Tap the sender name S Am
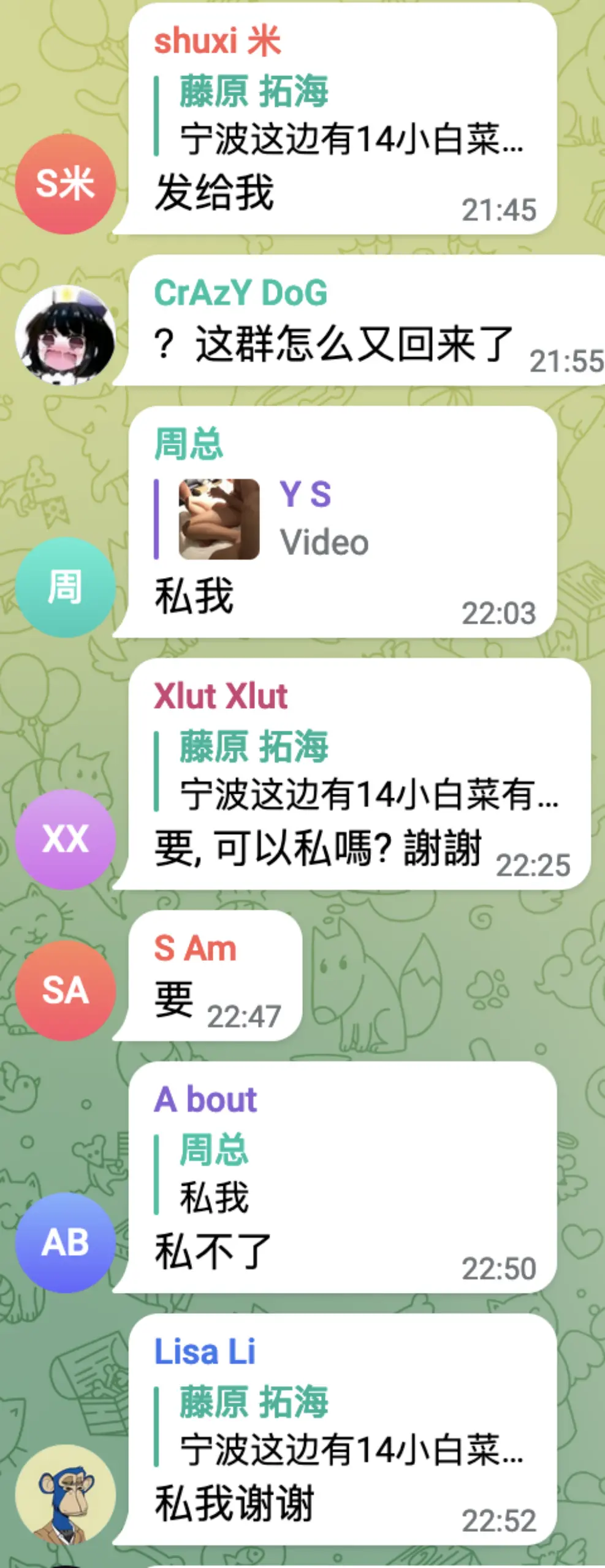 coord(195,948)
